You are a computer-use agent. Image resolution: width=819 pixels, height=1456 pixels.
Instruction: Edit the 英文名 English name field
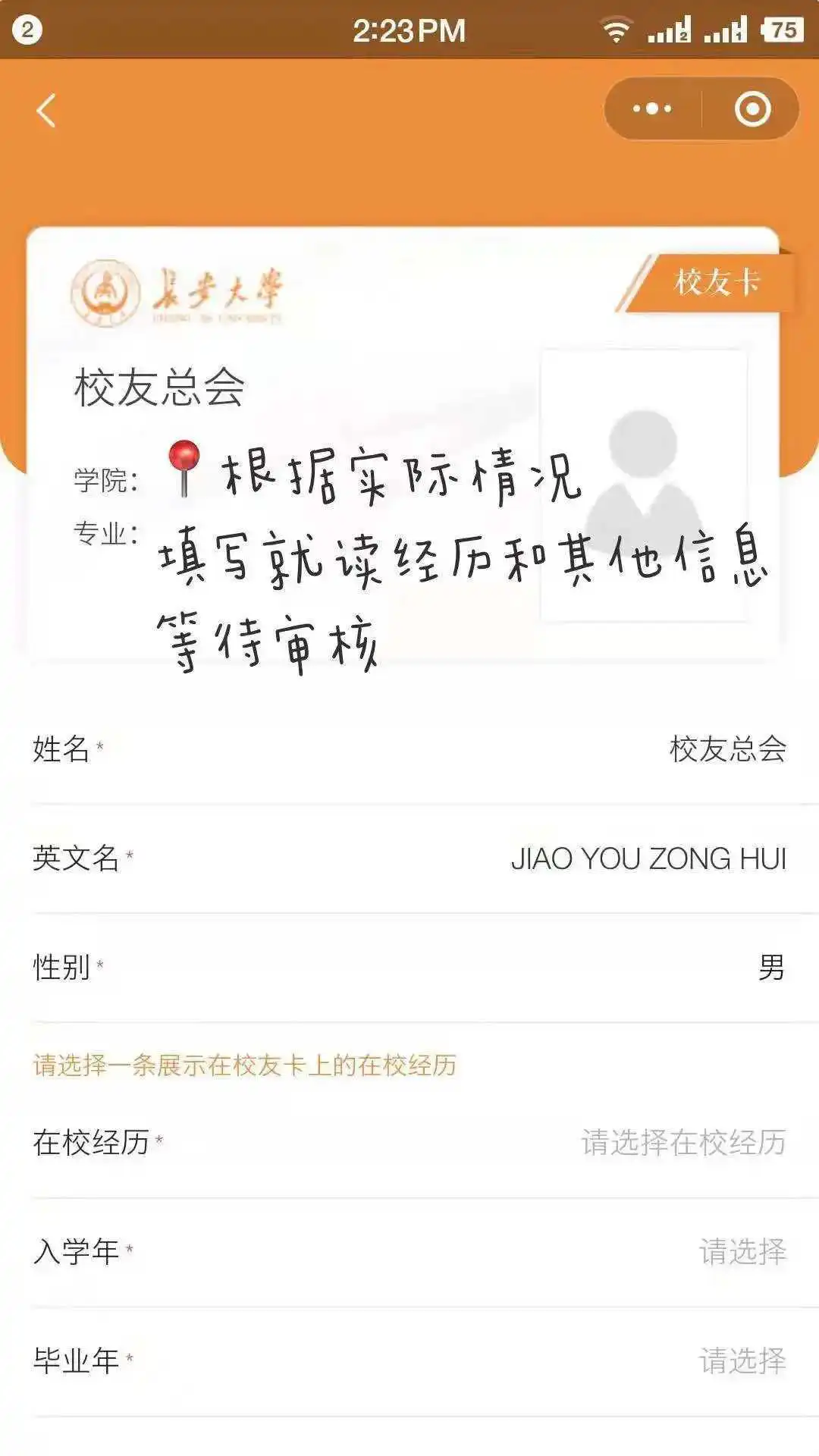648,858
